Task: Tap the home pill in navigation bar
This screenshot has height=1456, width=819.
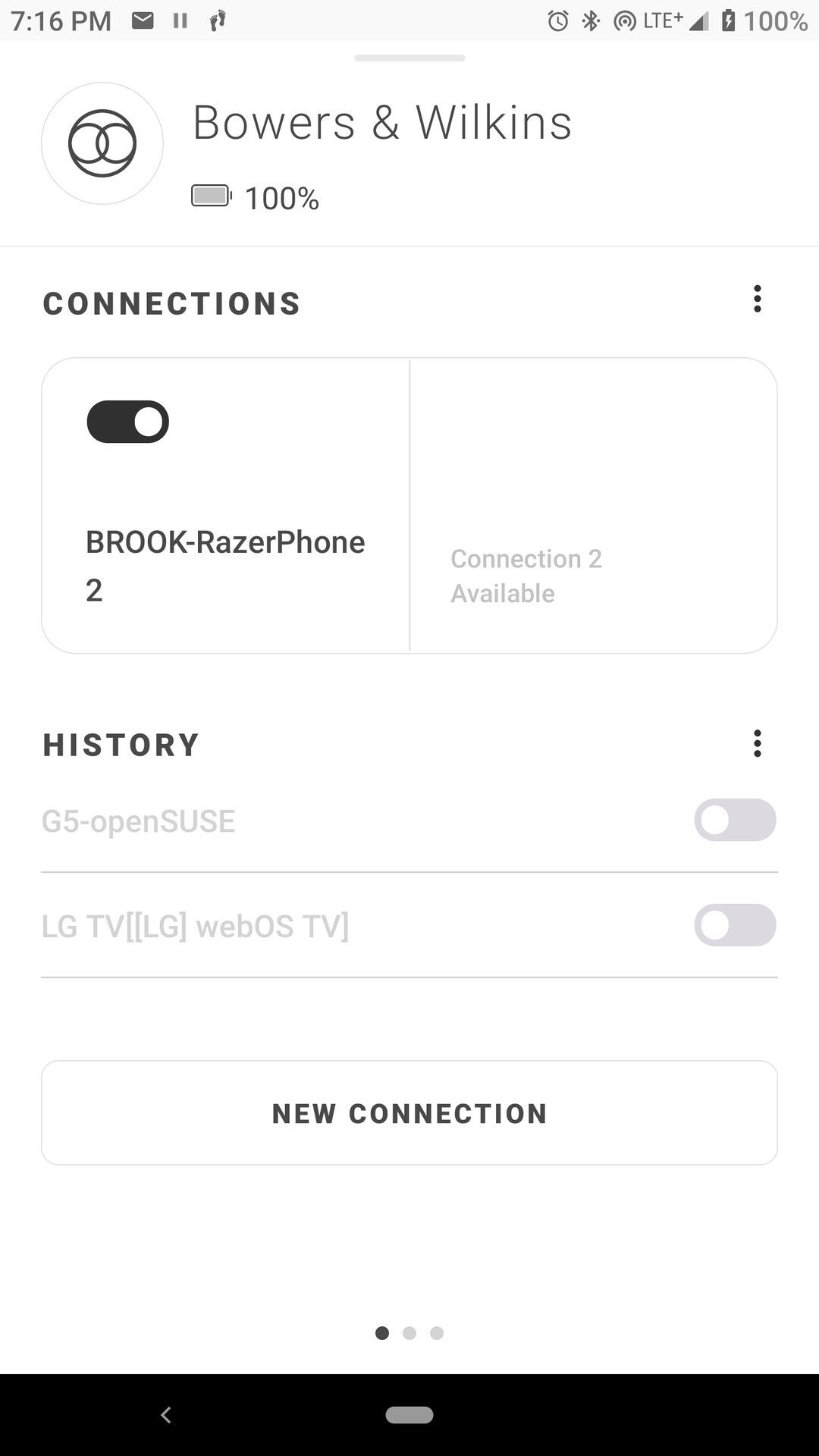Action: [x=409, y=1415]
